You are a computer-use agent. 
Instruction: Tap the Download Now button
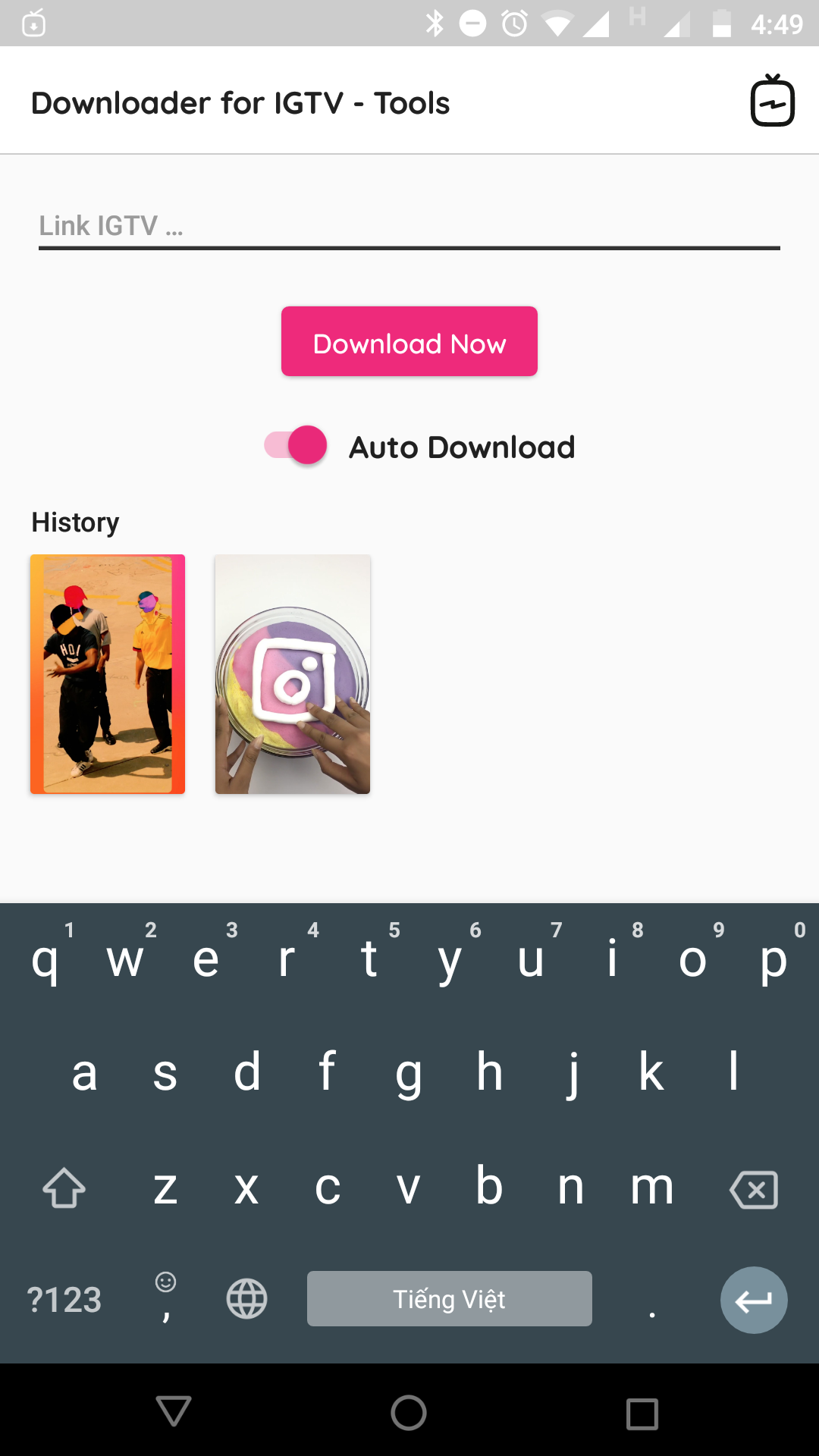pyautogui.click(x=409, y=342)
